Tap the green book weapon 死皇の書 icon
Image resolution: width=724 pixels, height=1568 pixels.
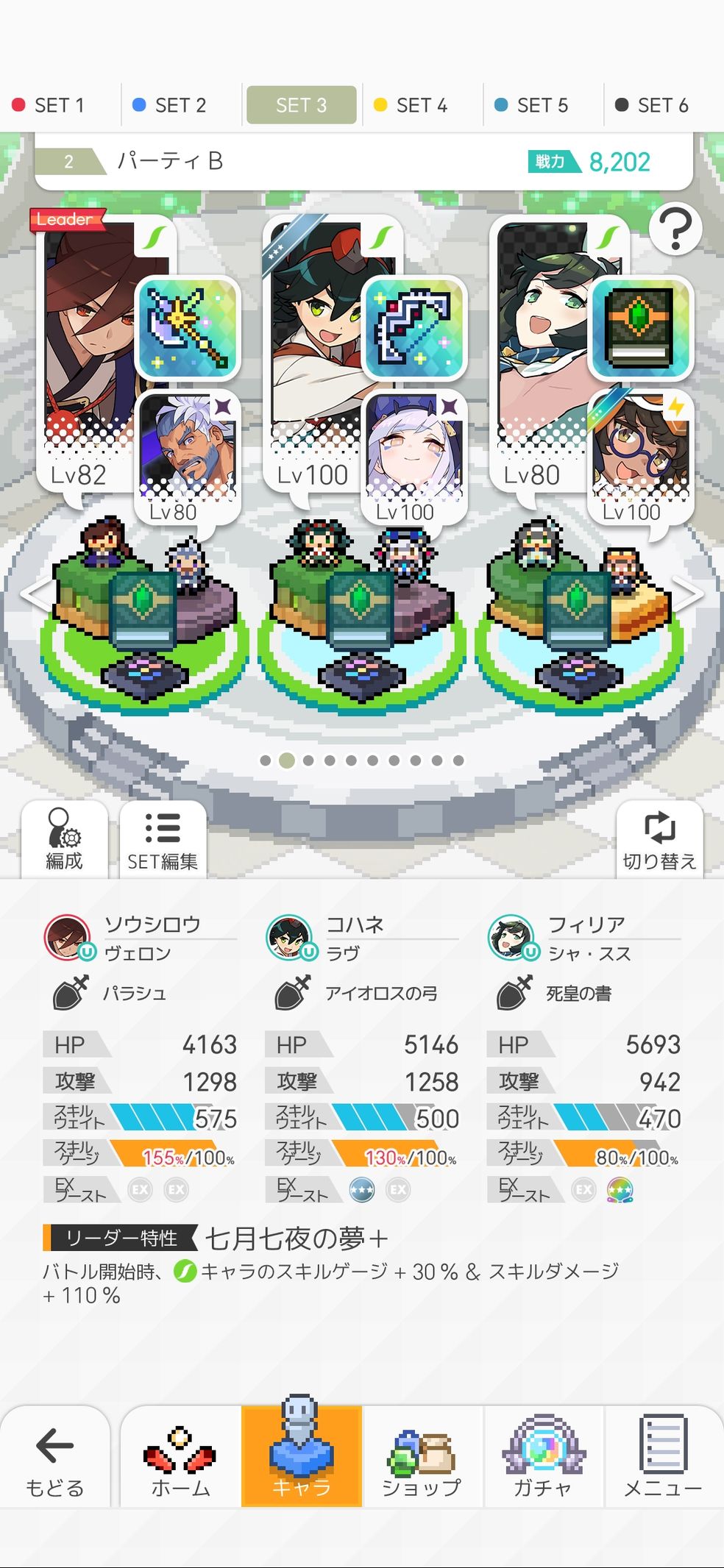(x=641, y=328)
